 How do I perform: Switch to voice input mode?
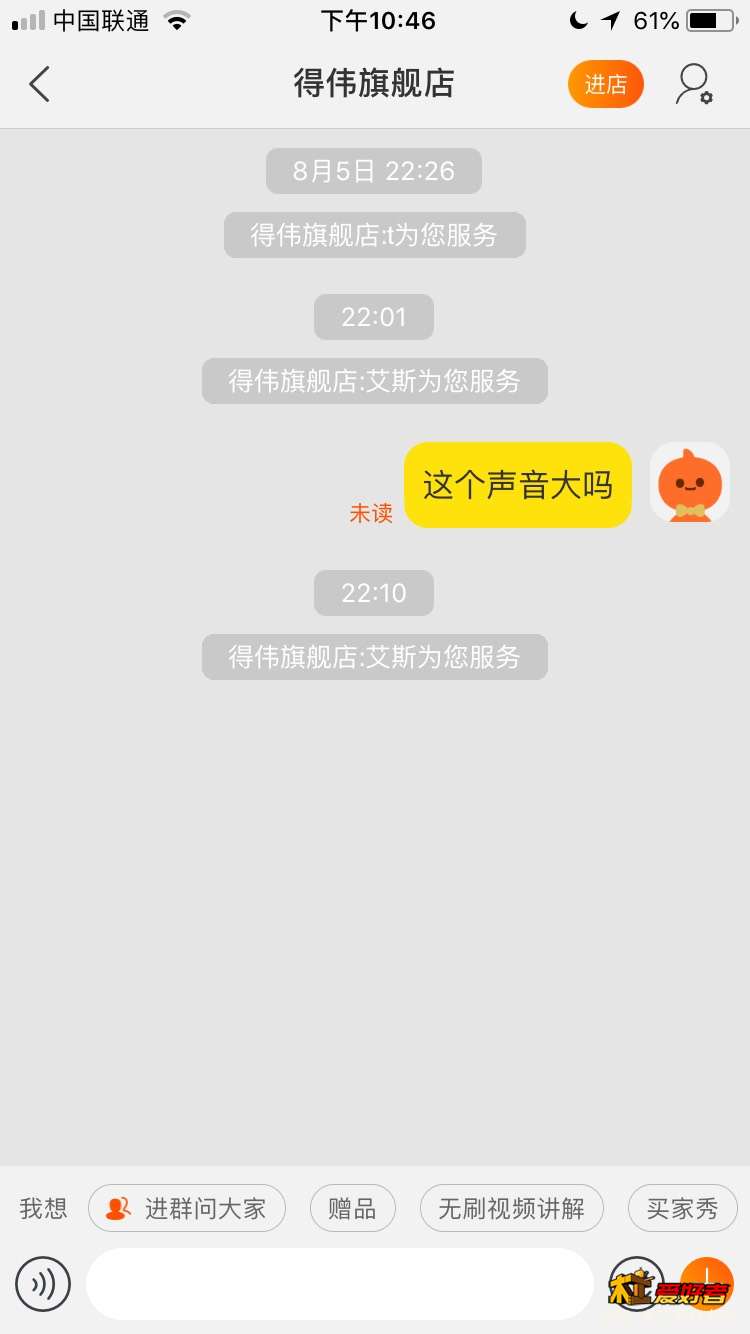click(x=43, y=1284)
